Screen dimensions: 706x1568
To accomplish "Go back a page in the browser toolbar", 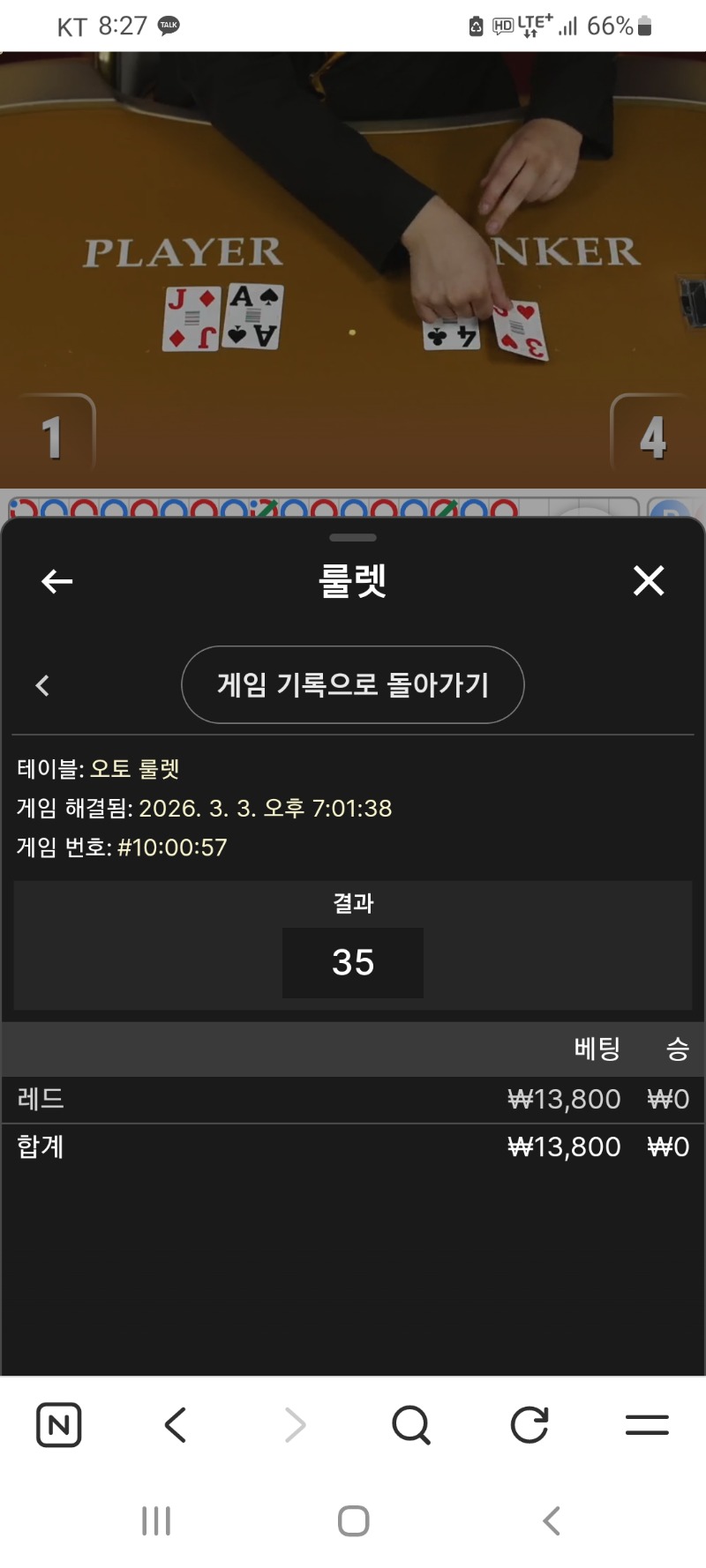I will point(176,1424).
